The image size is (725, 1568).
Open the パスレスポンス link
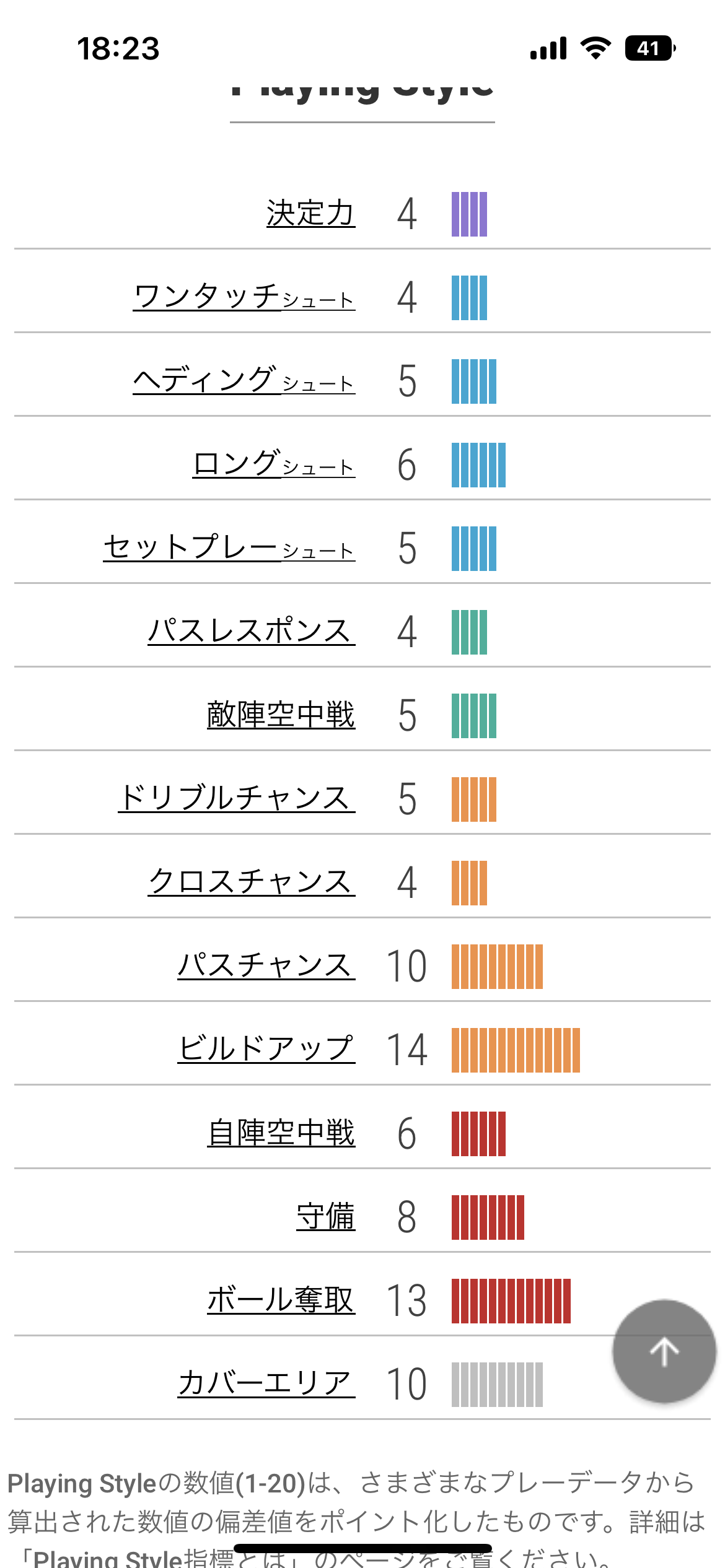pos(252,631)
